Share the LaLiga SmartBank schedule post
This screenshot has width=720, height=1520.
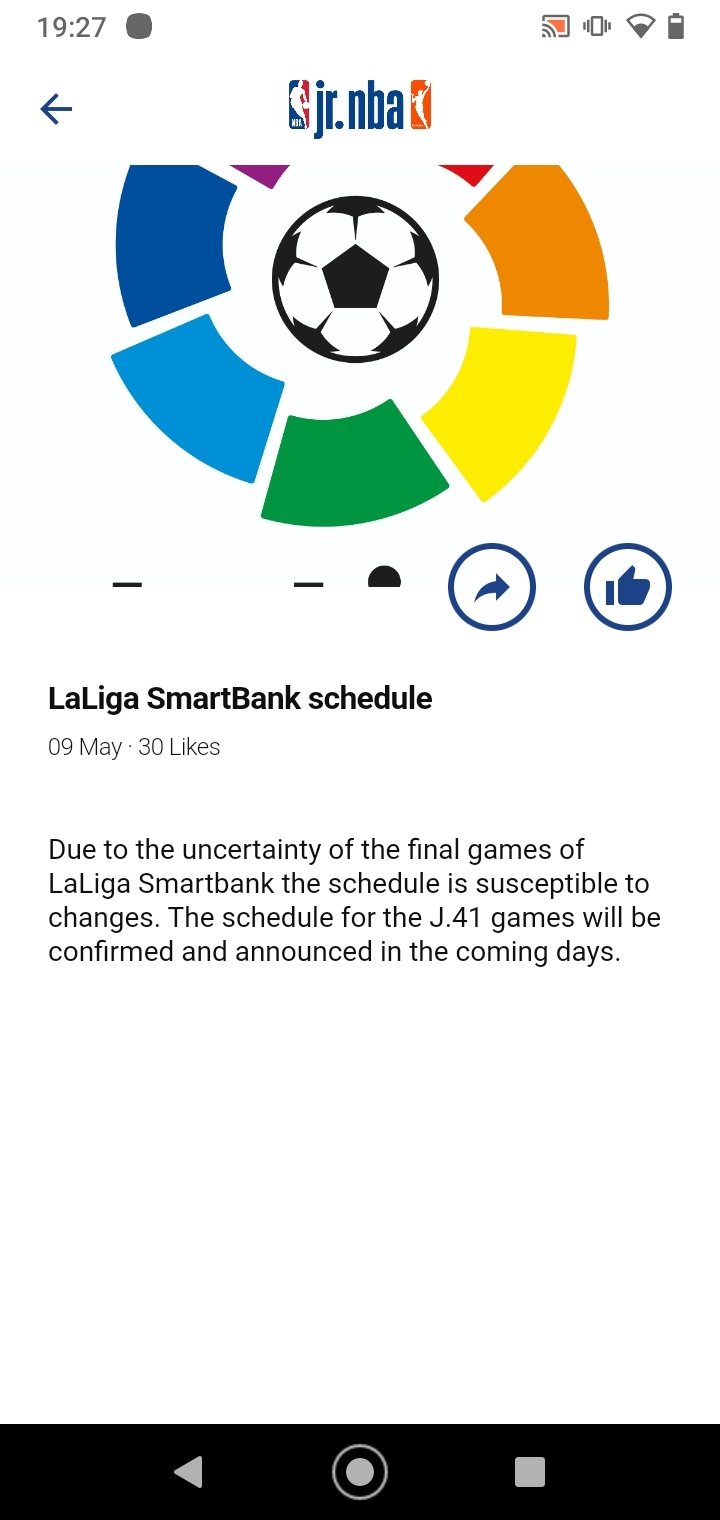point(491,588)
